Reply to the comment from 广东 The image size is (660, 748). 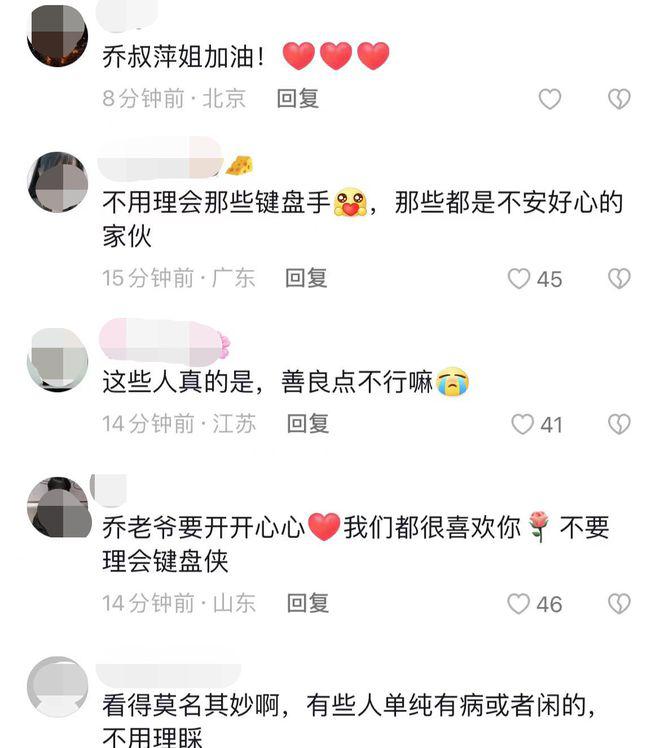pos(306,278)
